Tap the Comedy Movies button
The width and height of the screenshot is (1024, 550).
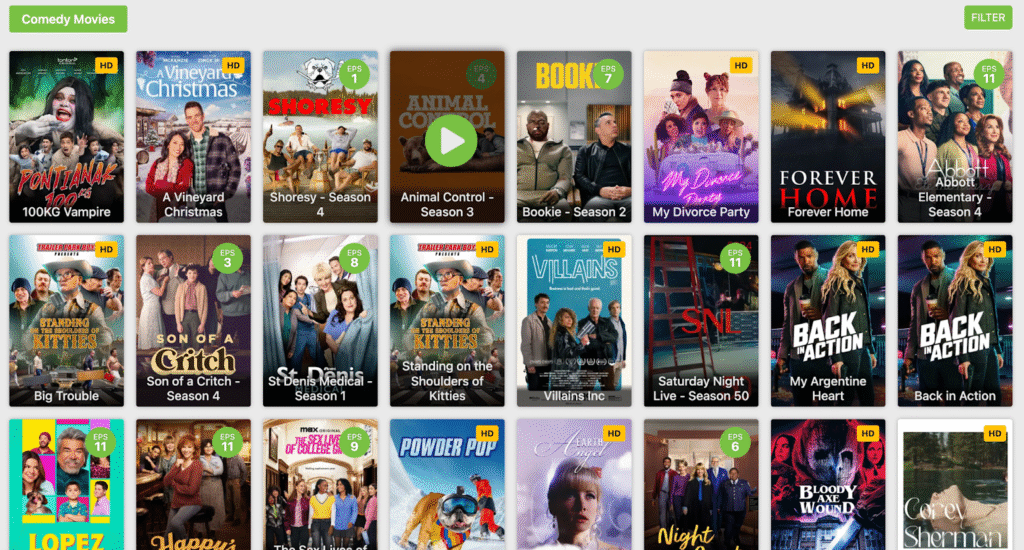tap(68, 19)
